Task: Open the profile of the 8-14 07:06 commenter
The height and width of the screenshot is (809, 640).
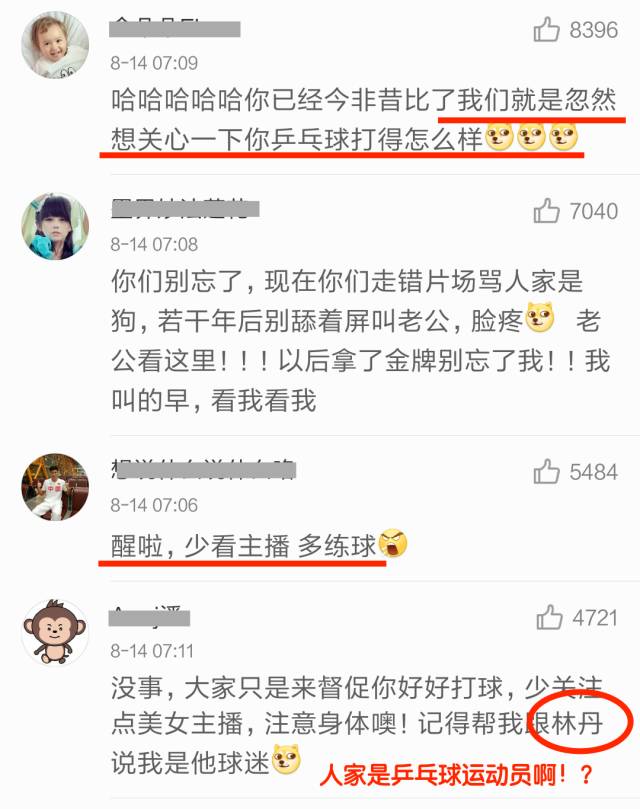Action: (56, 487)
